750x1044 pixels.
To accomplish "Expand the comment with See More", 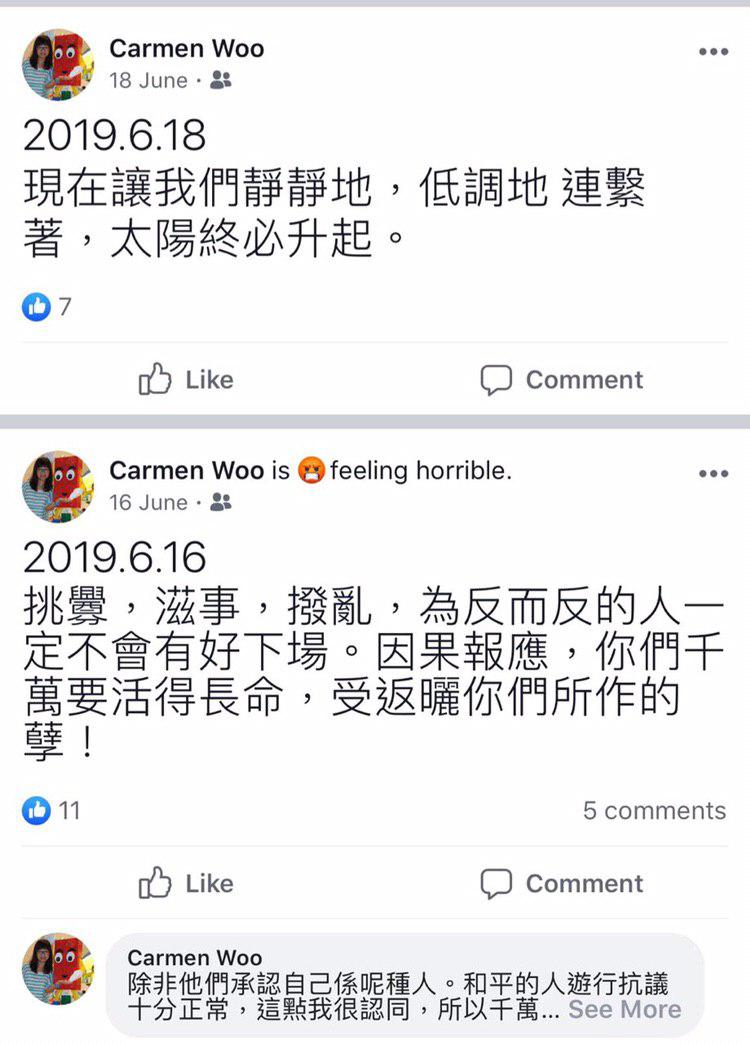I will click(x=625, y=1009).
